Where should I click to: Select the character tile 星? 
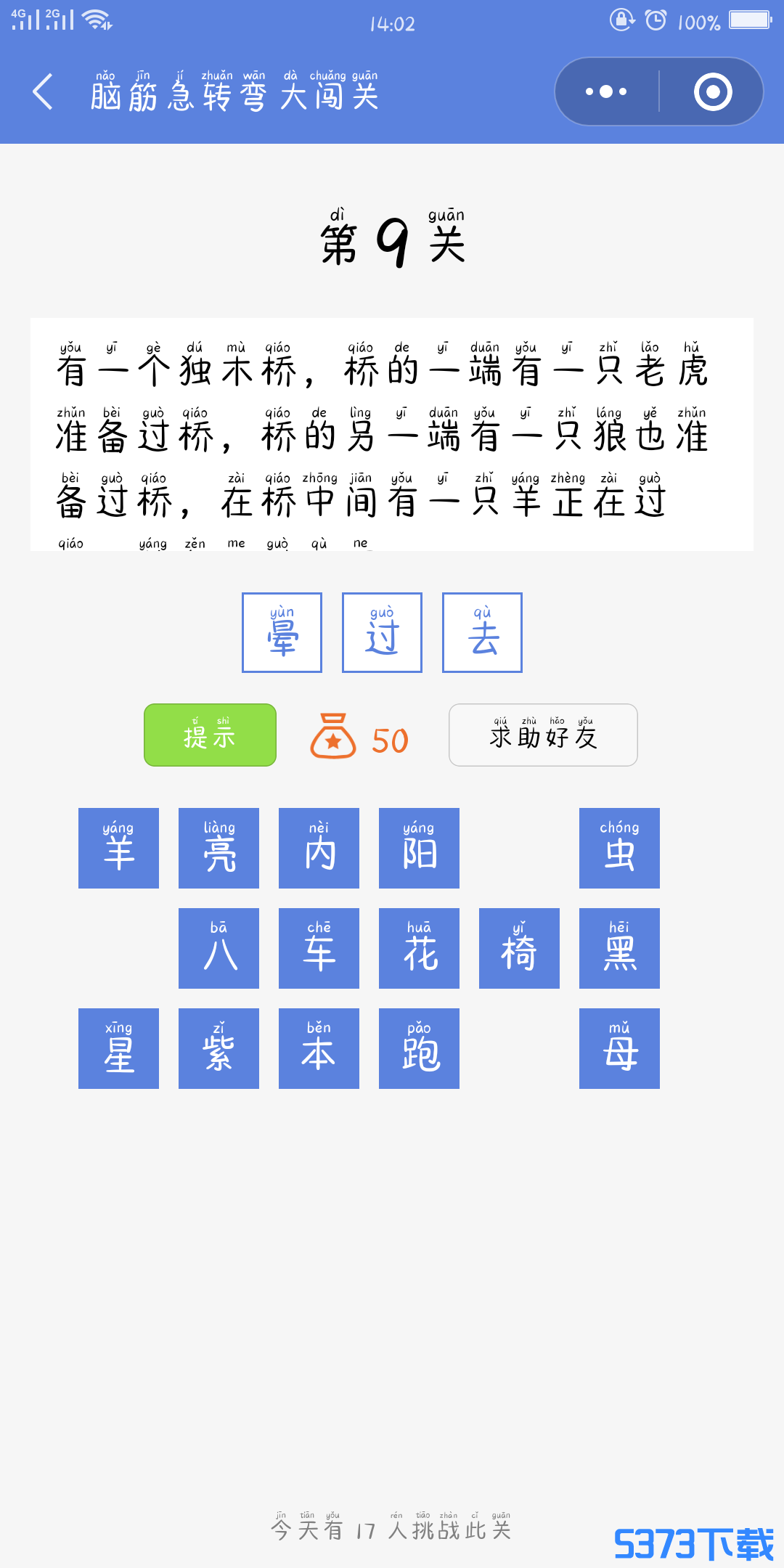point(118,1048)
